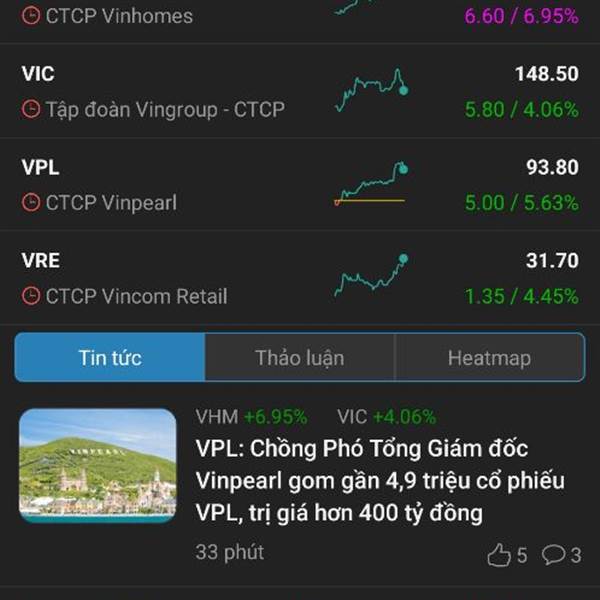Read the VPL article headline
Screen dimensions: 600x600
pyautogui.click(x=380, y=481)
